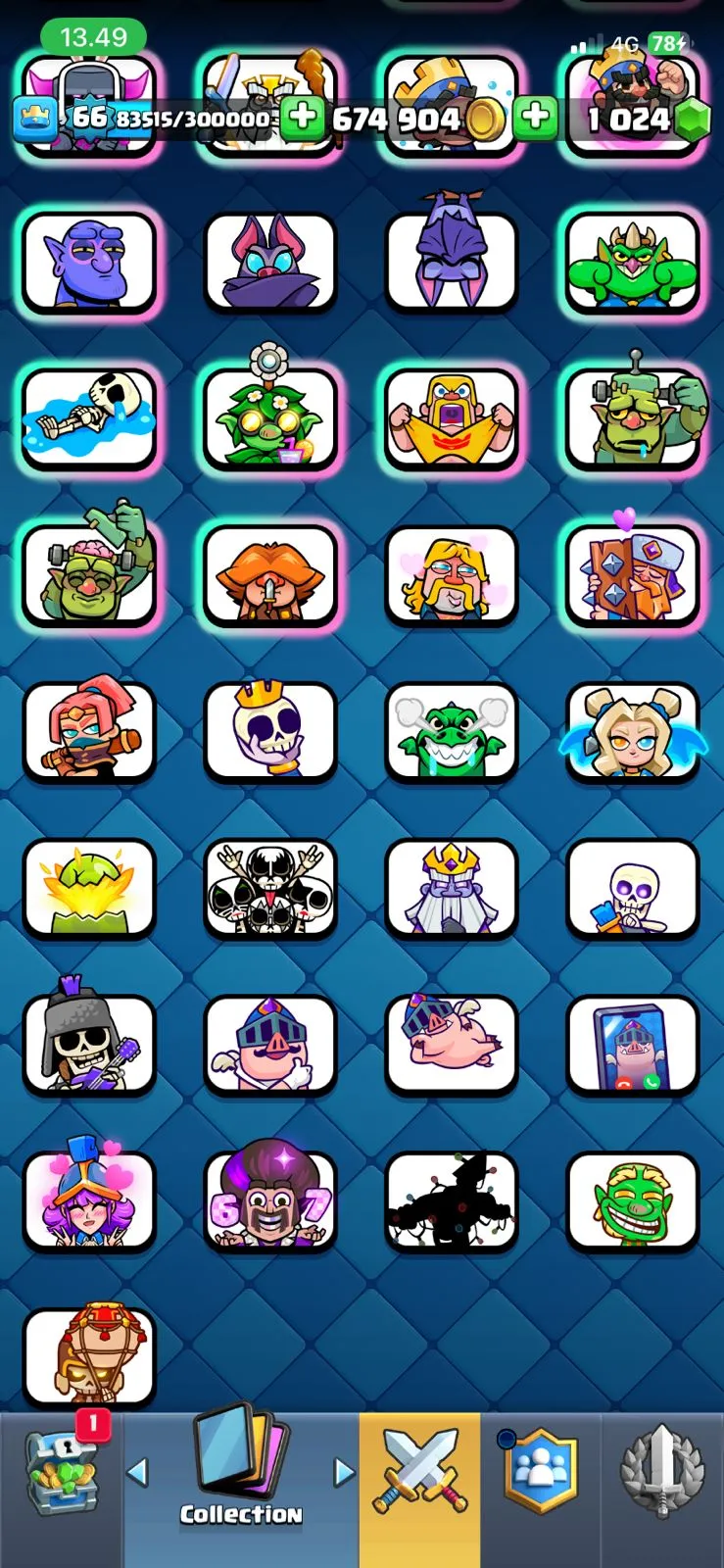Pick the blonde valkyrie with wings emote
This screenshot has width=724, height=1568.
pos(633,732)
